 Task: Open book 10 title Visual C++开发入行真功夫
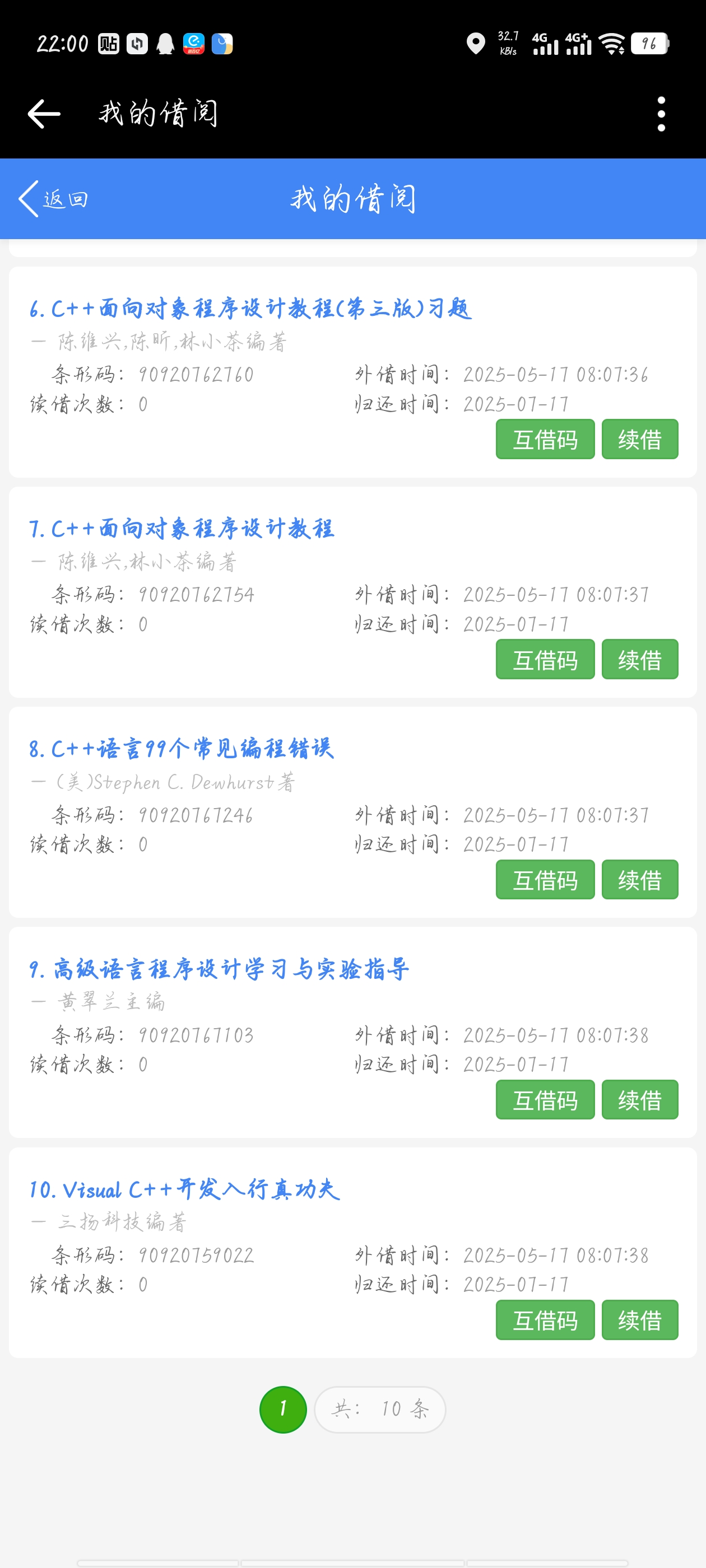184,1189
